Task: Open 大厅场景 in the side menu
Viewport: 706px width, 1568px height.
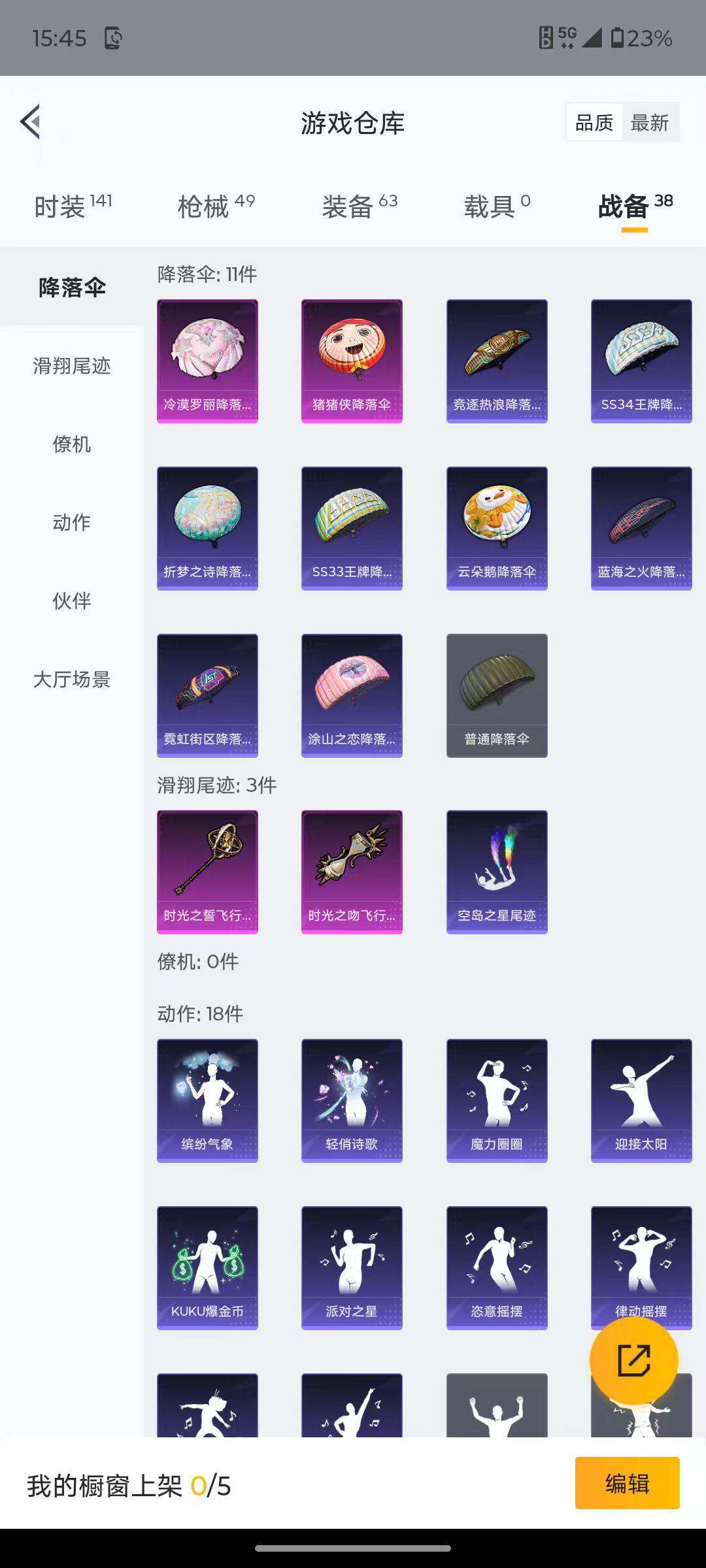Action: coord(72,679)
